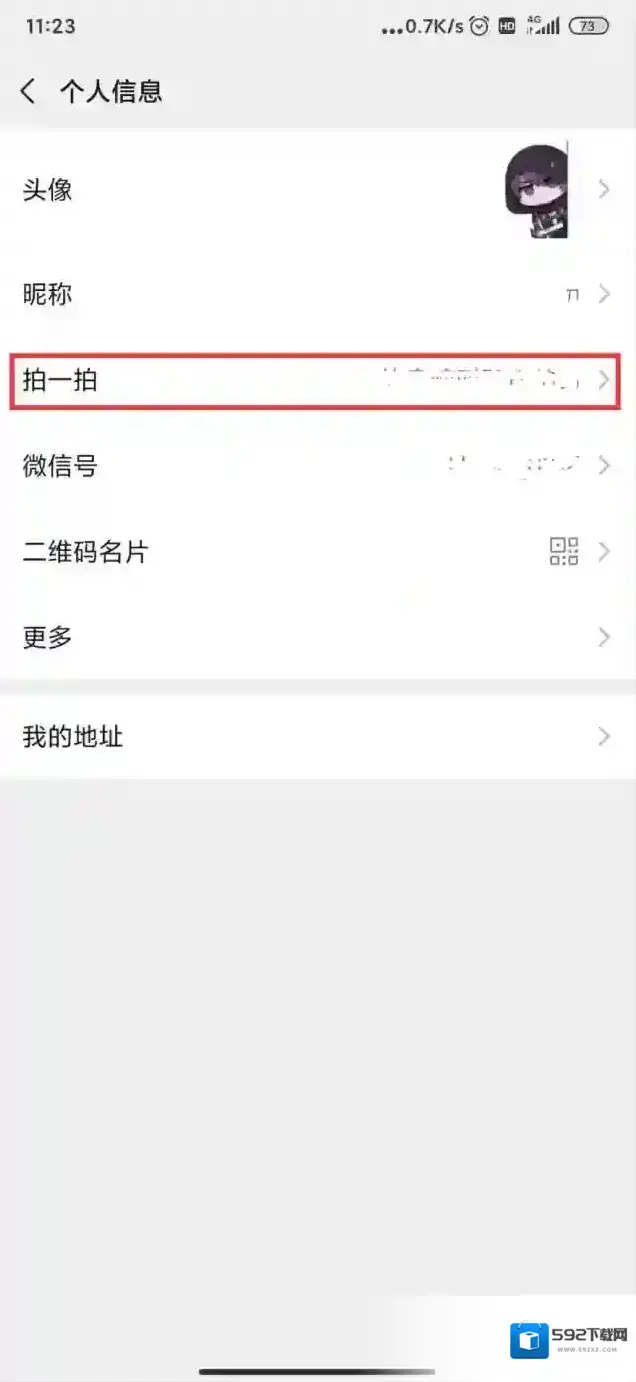
Task: Go back from 个人信息 page
Action: pyautogui.click(x=28, y=92)
